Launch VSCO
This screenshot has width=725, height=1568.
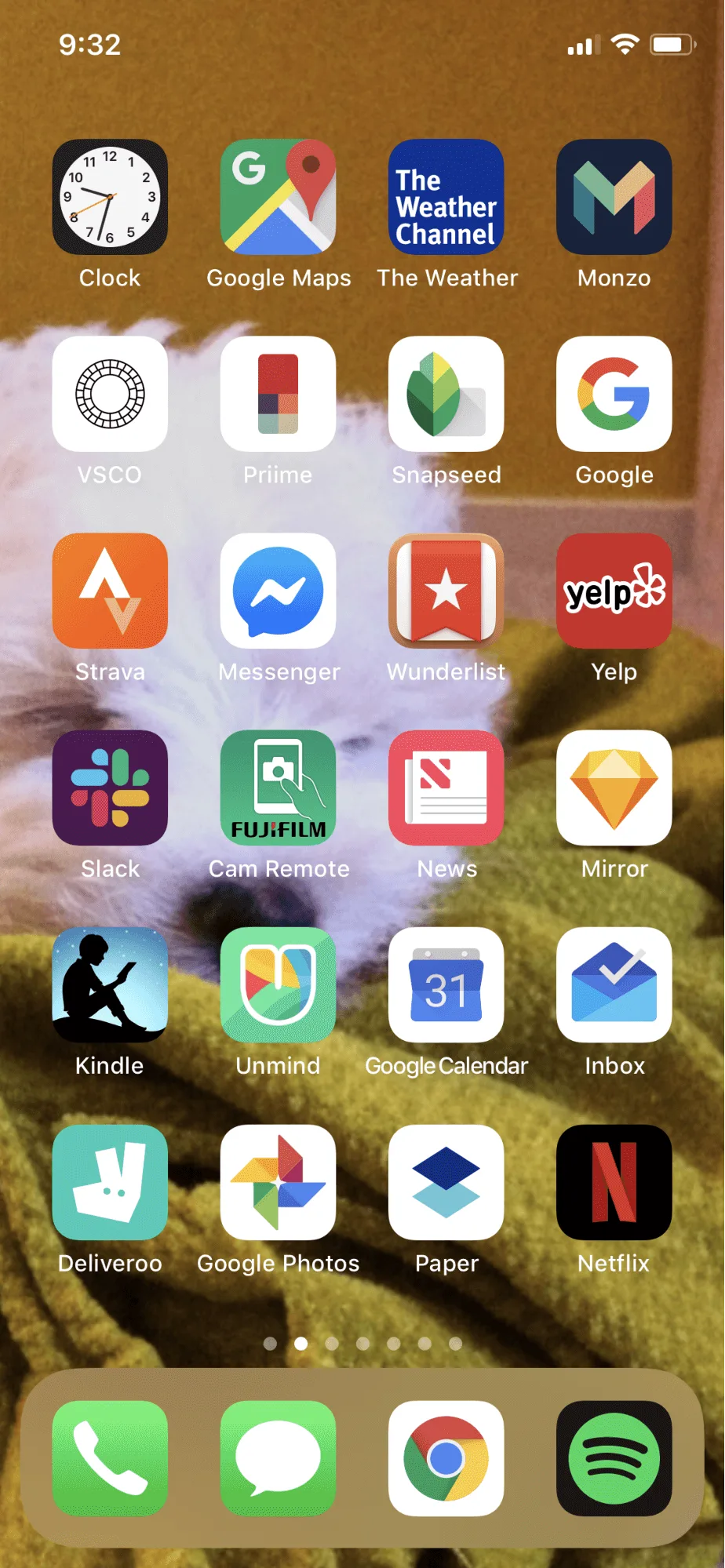(110, 394)
